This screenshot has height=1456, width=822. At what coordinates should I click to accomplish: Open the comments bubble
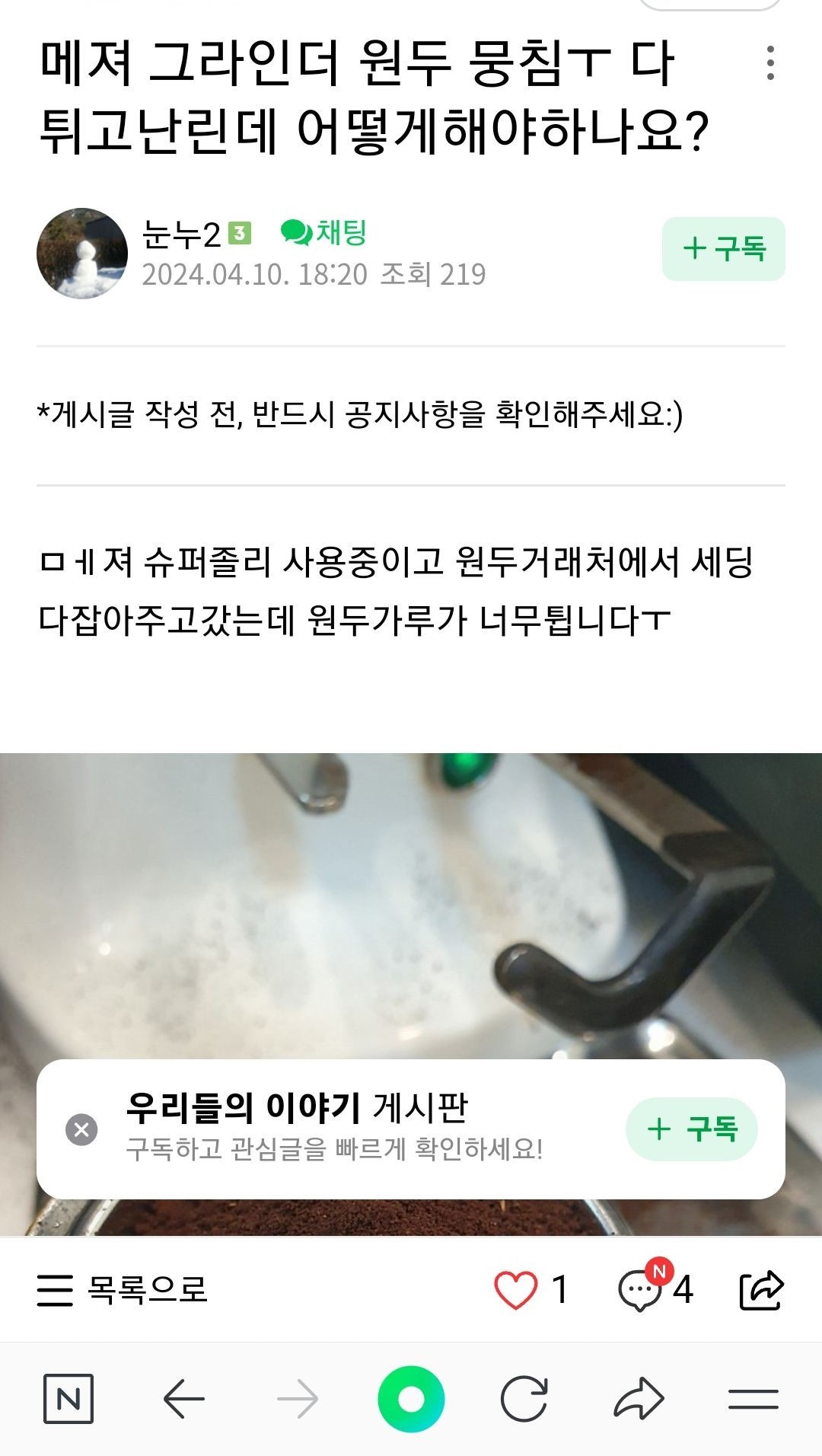[640, 1290]
